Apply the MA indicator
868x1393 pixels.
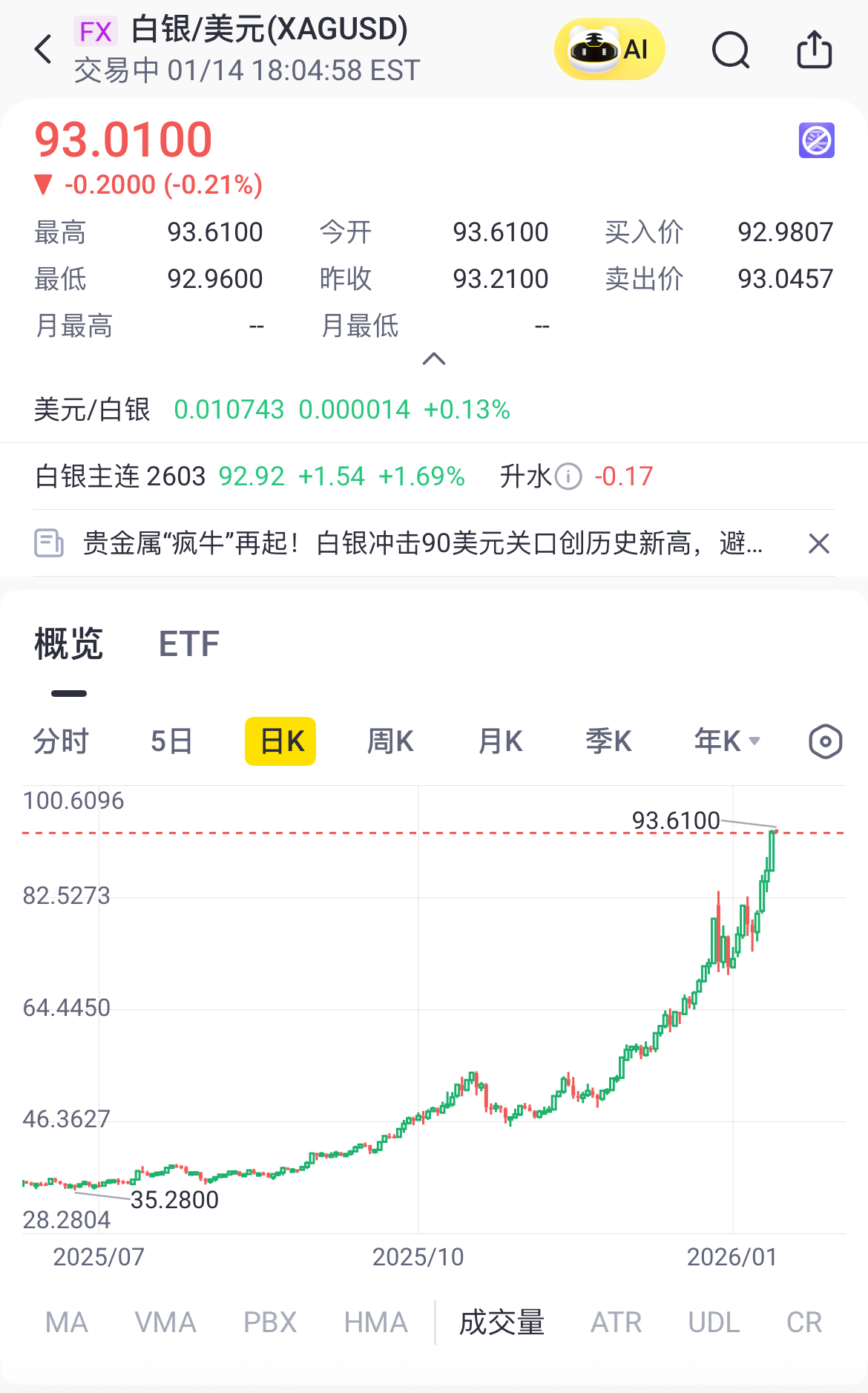click(67, 1322)
